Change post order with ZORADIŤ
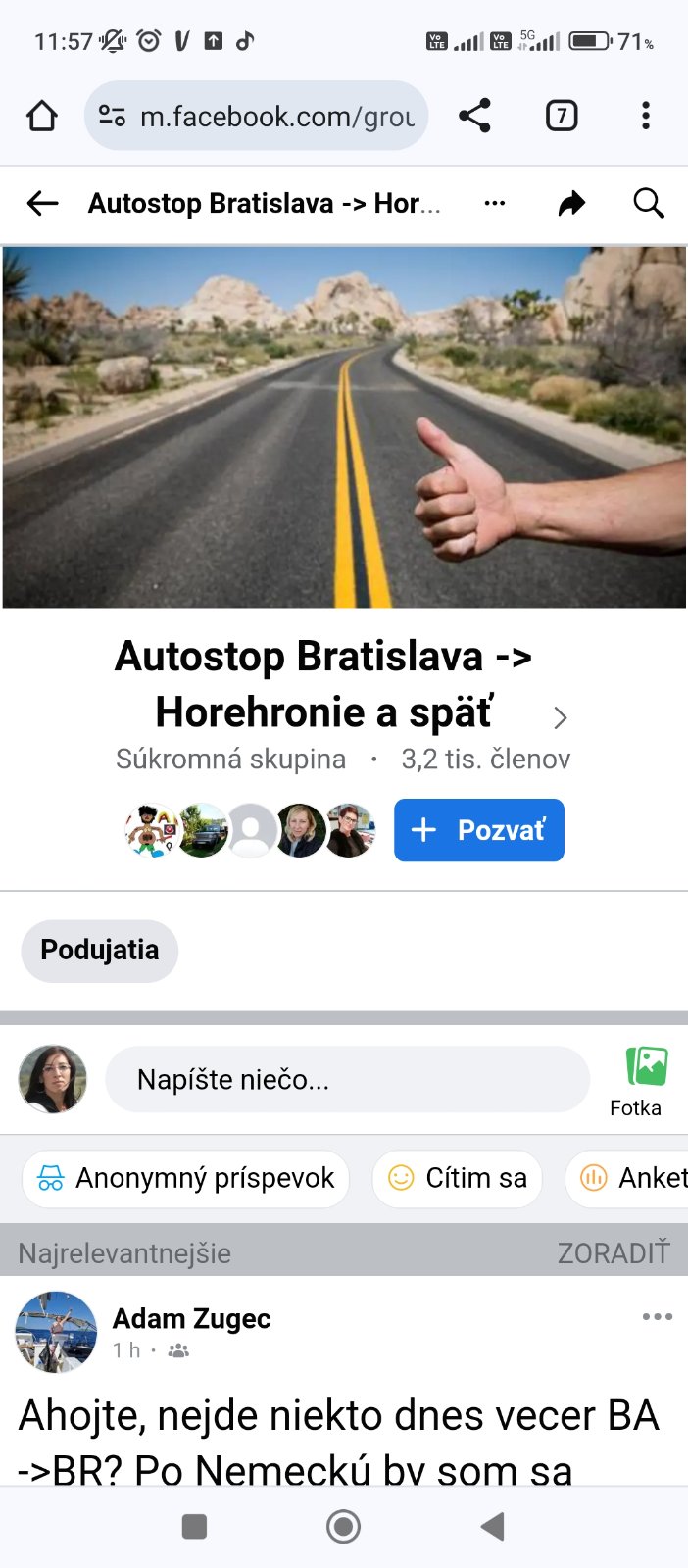 pyautogui.click(x=613, y=1253)
